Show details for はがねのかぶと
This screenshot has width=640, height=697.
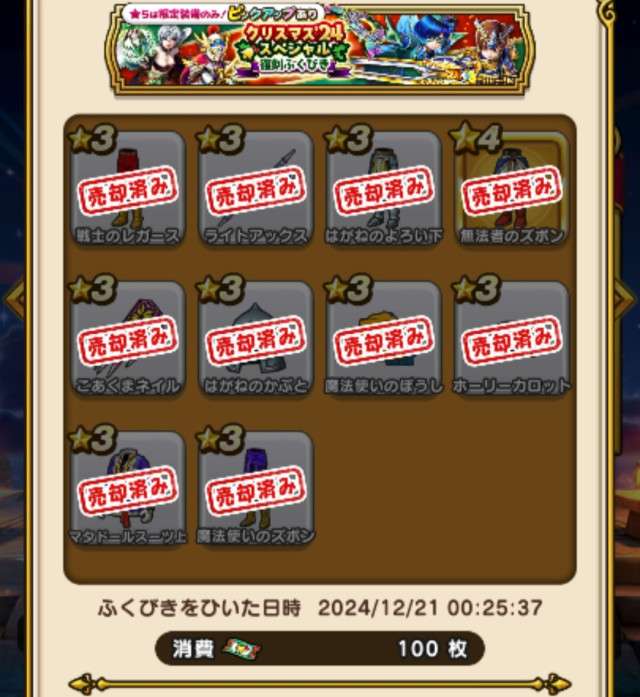(x=255, y=340)
